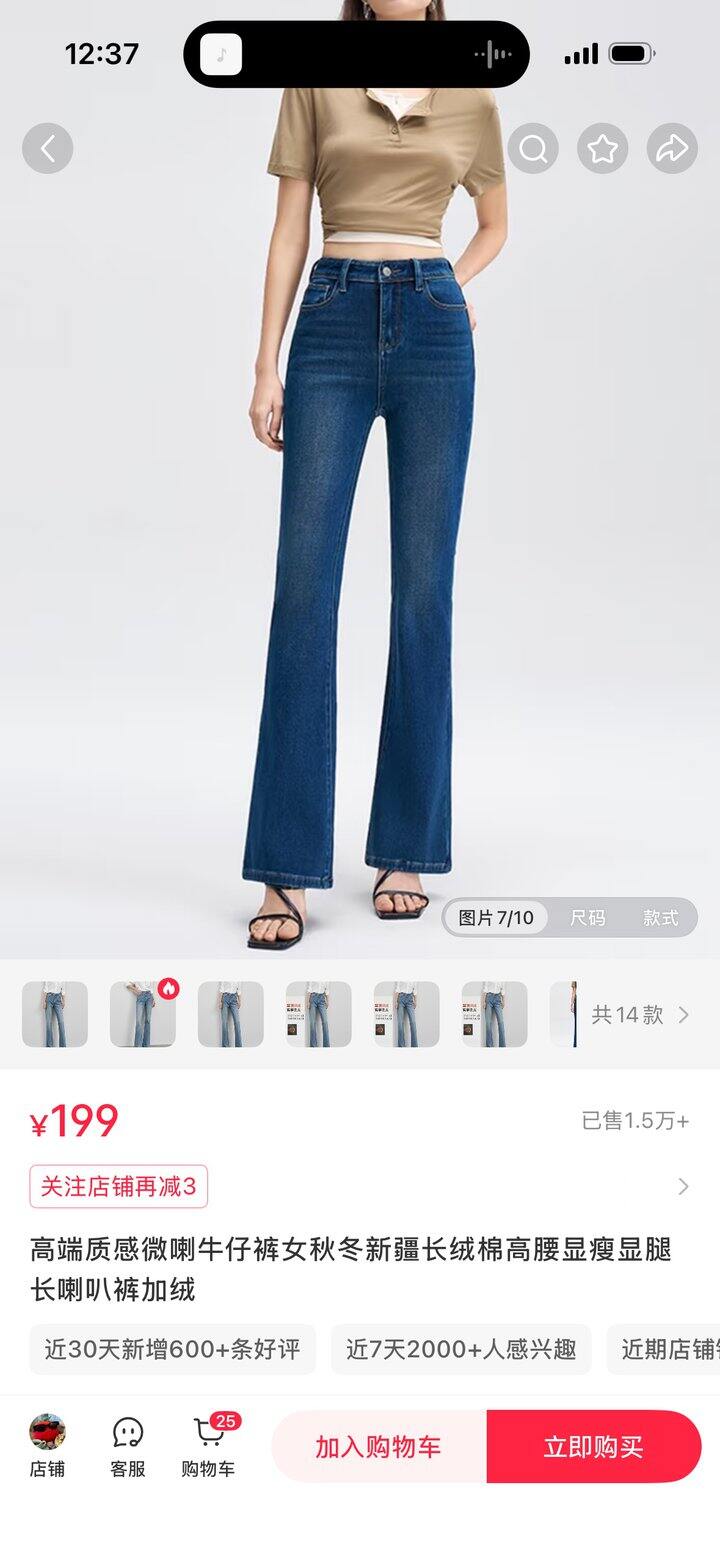This screenshot has height=1560, width=720.
Task: Open the 购物车 shopping cart
Action: click(x=209, y=1446)
